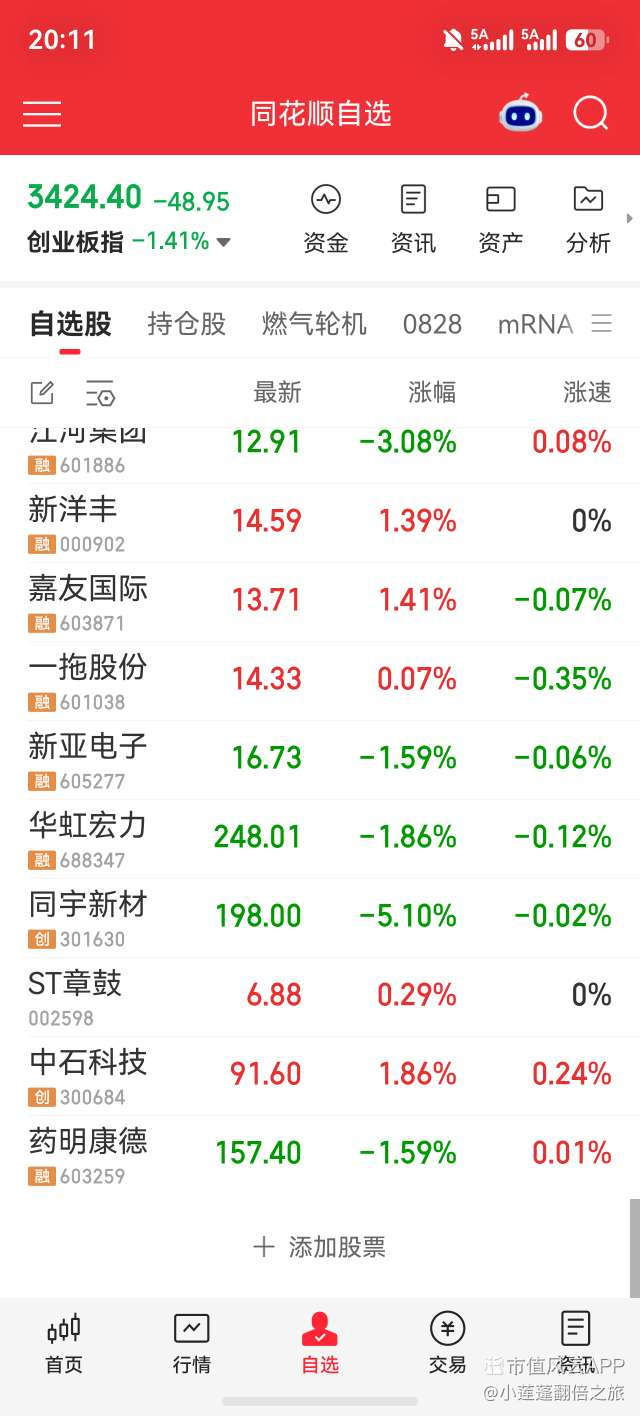Expand the 创业板指 index dropdown
Image resolution: width=640 pixels, height=1416 pixels.
(223, 242)
